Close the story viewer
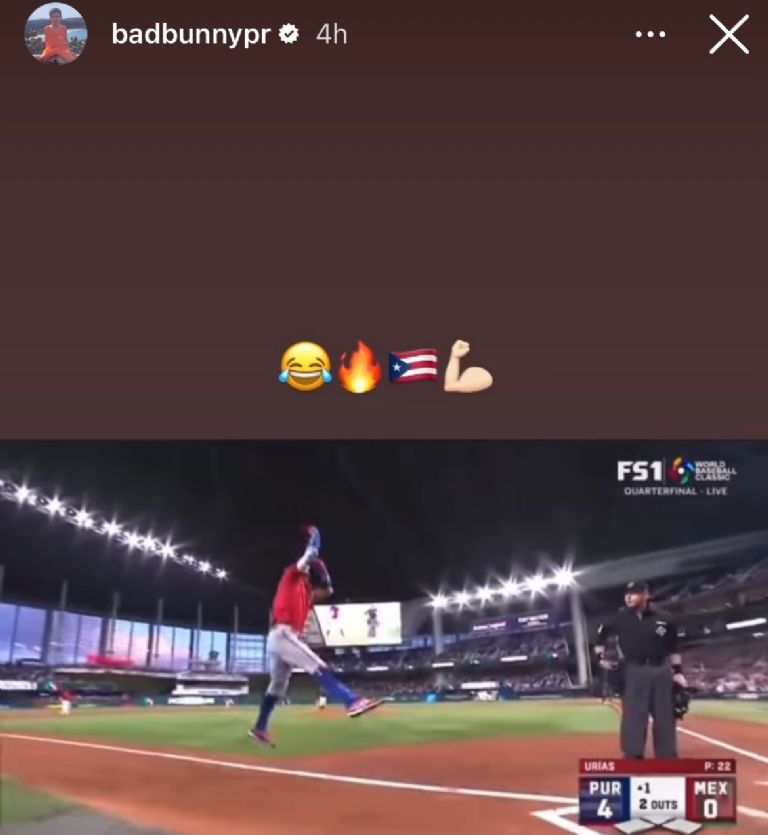The width and height of the screenshot is (768, 835). (729, 34)
